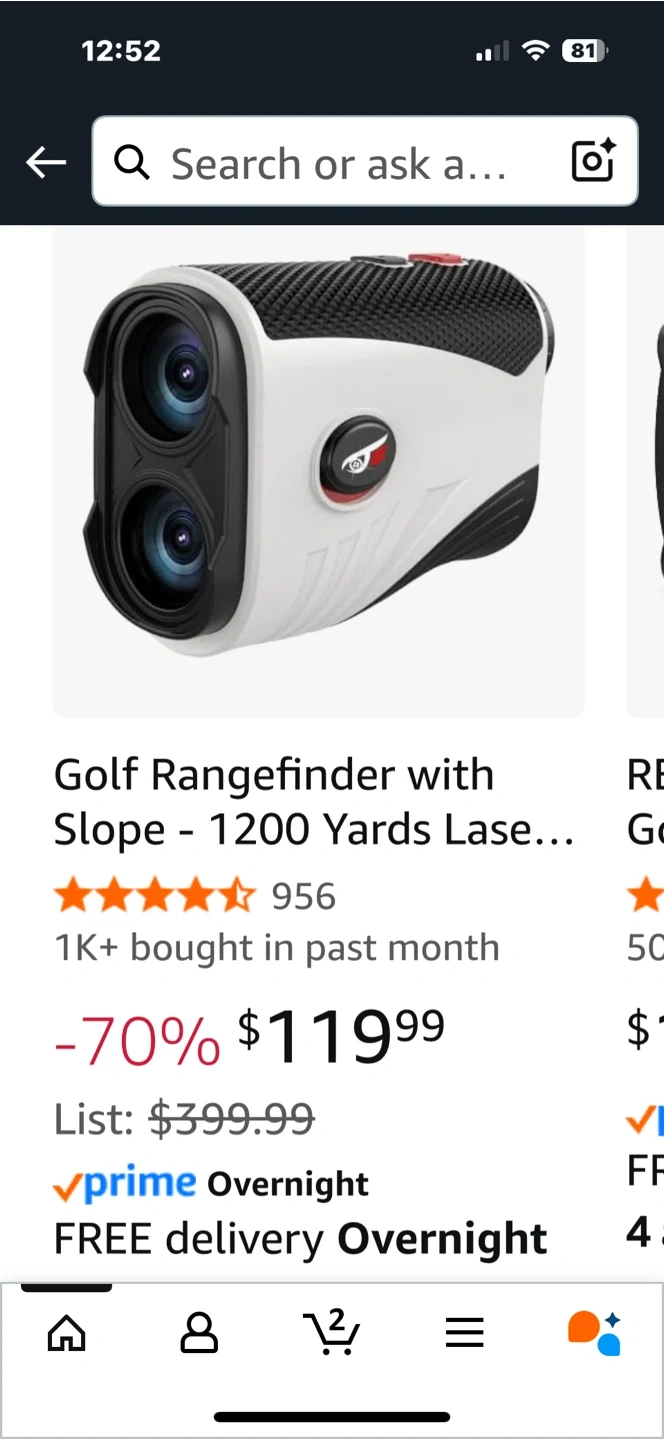
Task: View the 956 ratings for the rangefinder
Action: (x=304, y=897)
